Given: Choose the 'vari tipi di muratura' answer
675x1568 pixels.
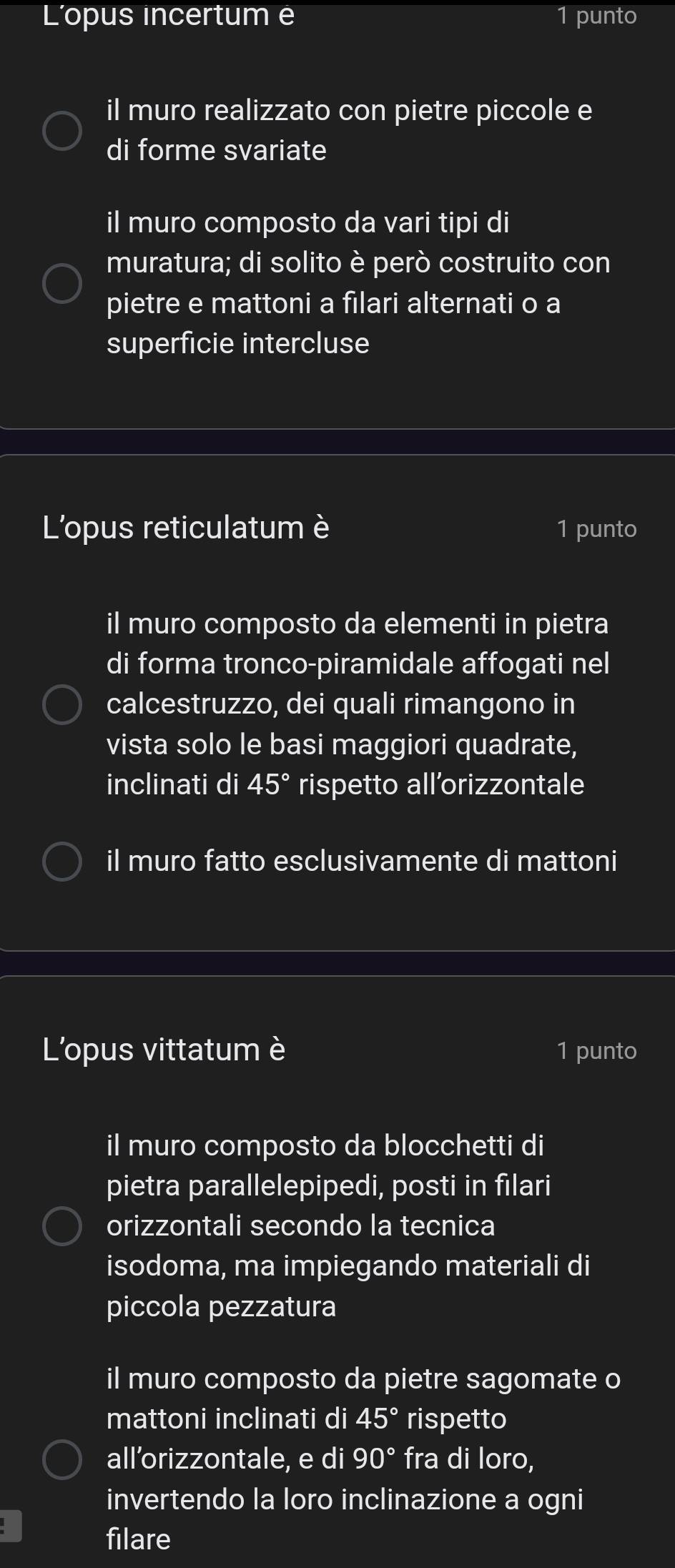Looking at the screenshot, I should 61,283.
